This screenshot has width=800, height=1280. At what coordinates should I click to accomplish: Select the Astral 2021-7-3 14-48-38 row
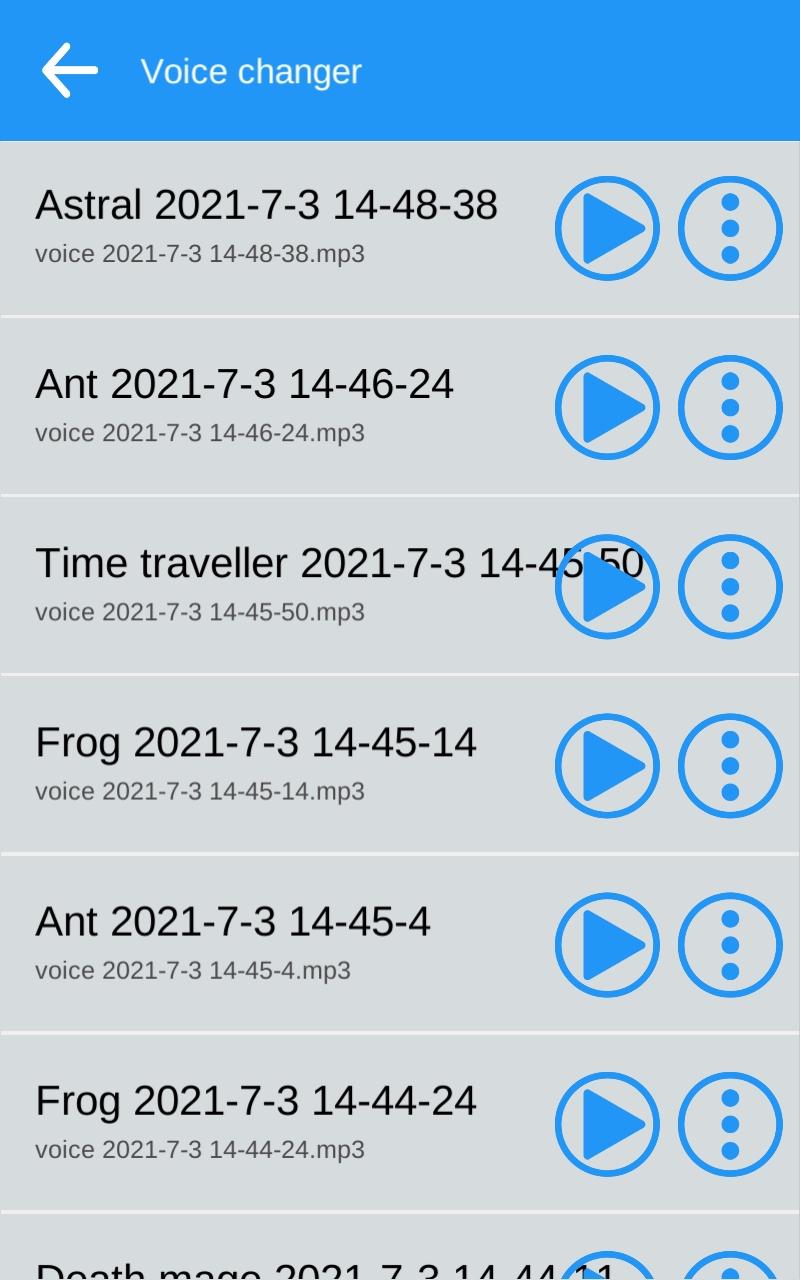400,228
